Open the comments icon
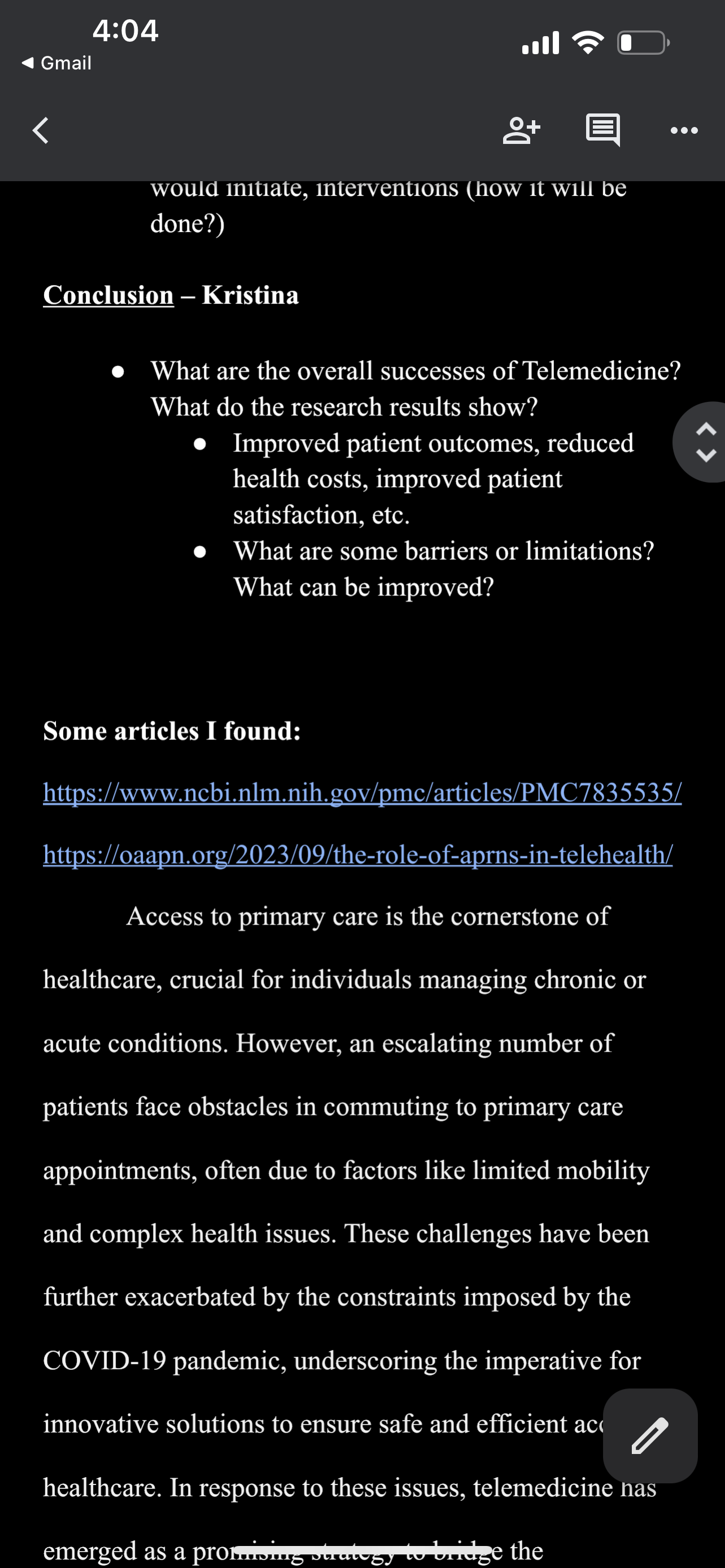The height and width of the screenshot is (1568, 725). coord(602,130)
